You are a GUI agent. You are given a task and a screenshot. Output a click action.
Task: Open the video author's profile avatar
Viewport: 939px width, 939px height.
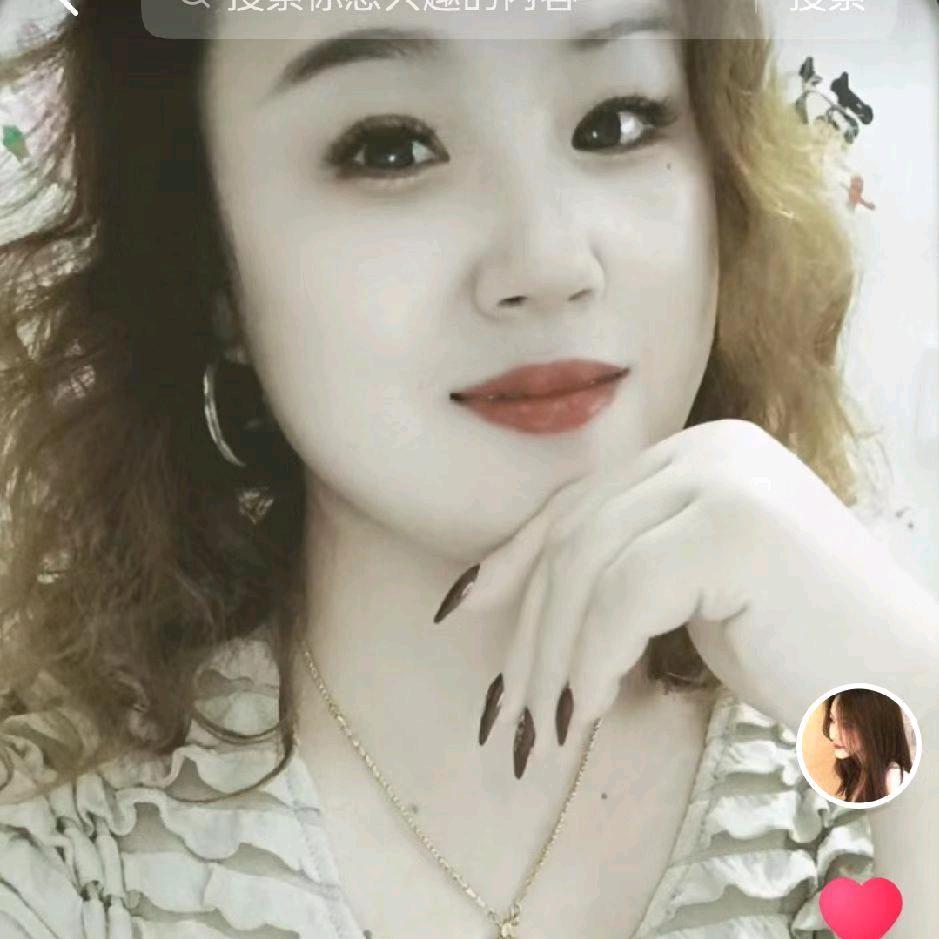tap(859, 745)
